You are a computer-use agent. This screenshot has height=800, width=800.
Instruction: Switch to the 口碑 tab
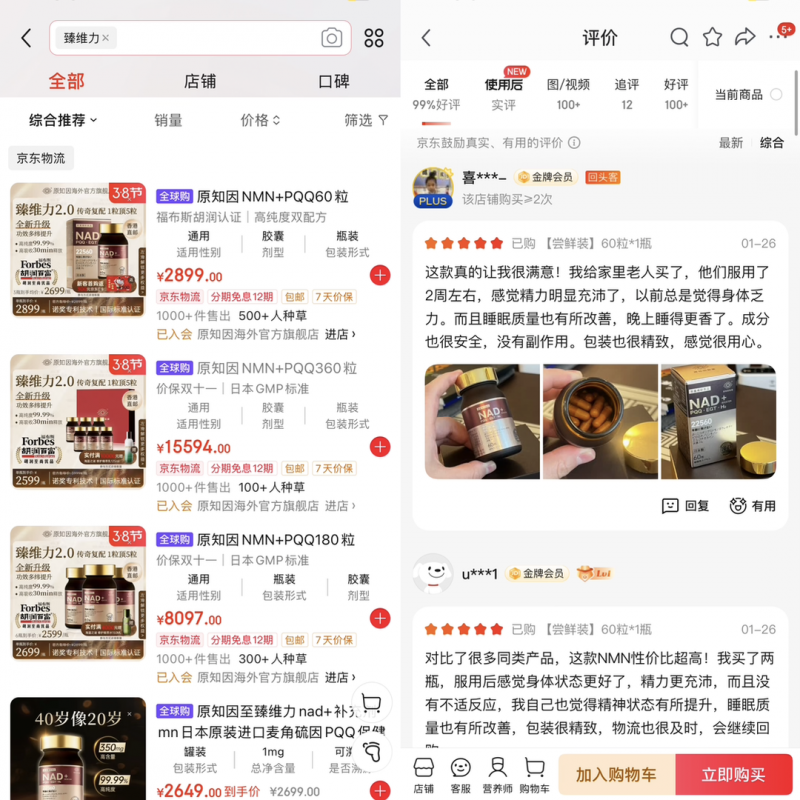pyautogui.click(x=333, y=81)
